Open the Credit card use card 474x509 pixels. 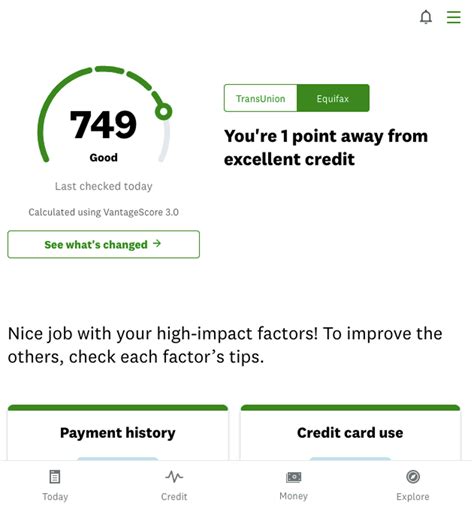352,434
